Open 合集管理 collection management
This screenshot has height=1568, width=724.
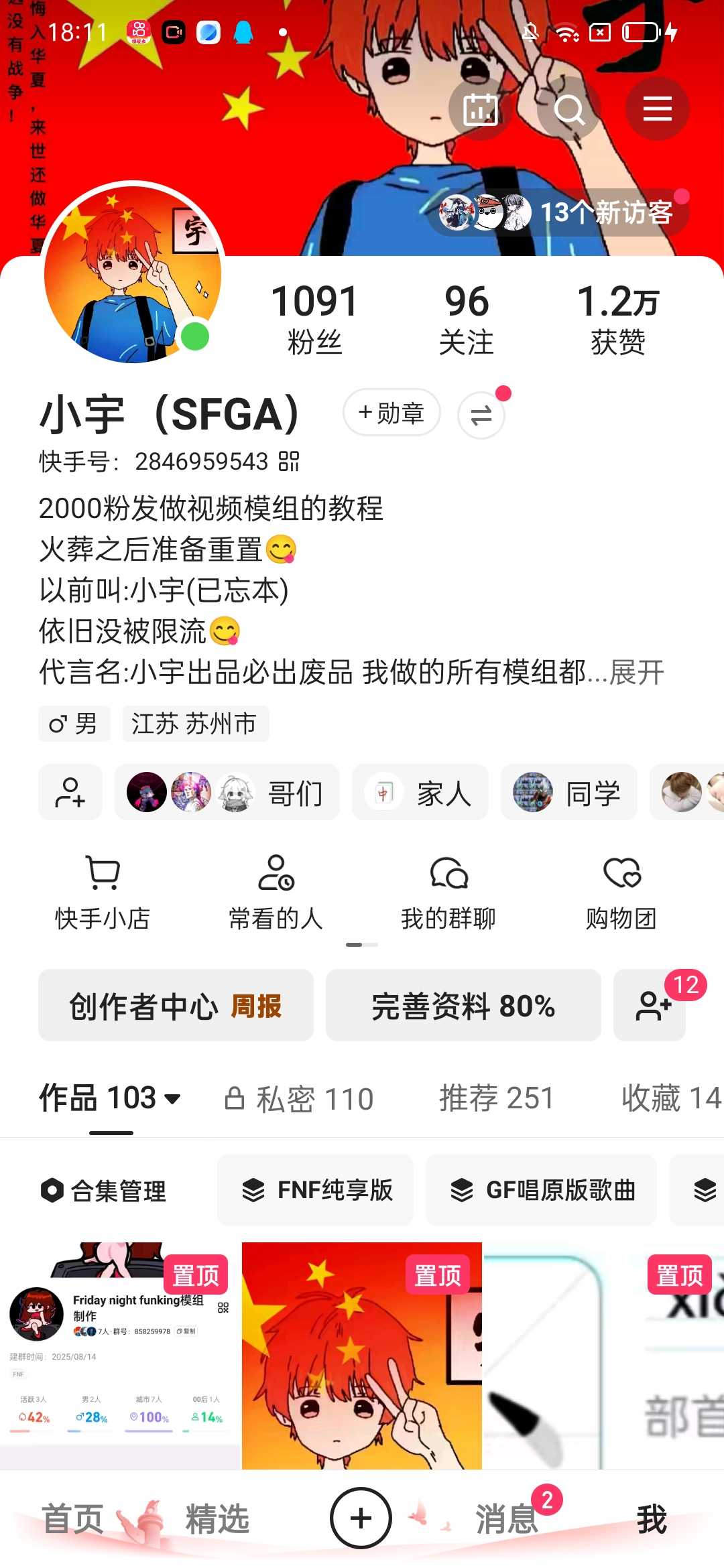(x=104, y=1191)
